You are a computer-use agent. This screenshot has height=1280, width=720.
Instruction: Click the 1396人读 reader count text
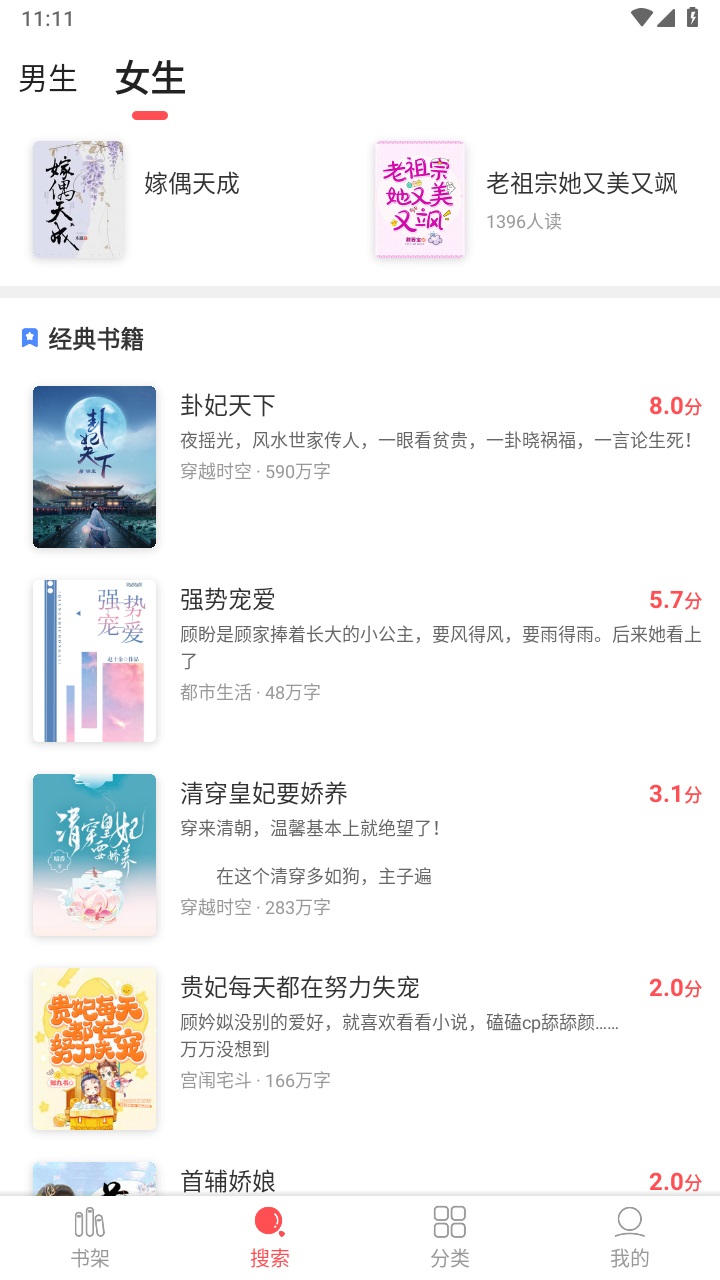[x=521, y=222]
